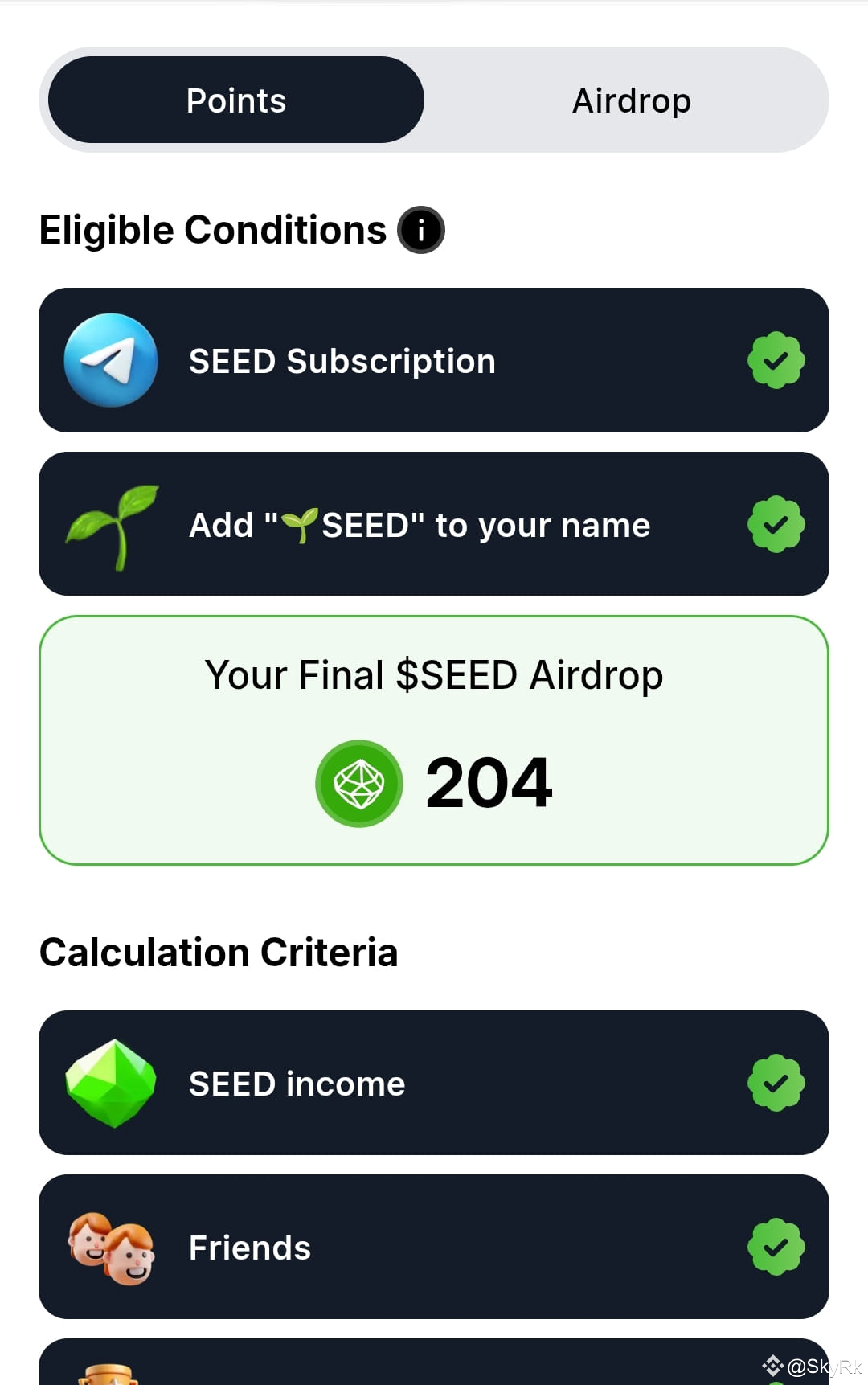Click the green gem SEED income icon

point(113,1084)
